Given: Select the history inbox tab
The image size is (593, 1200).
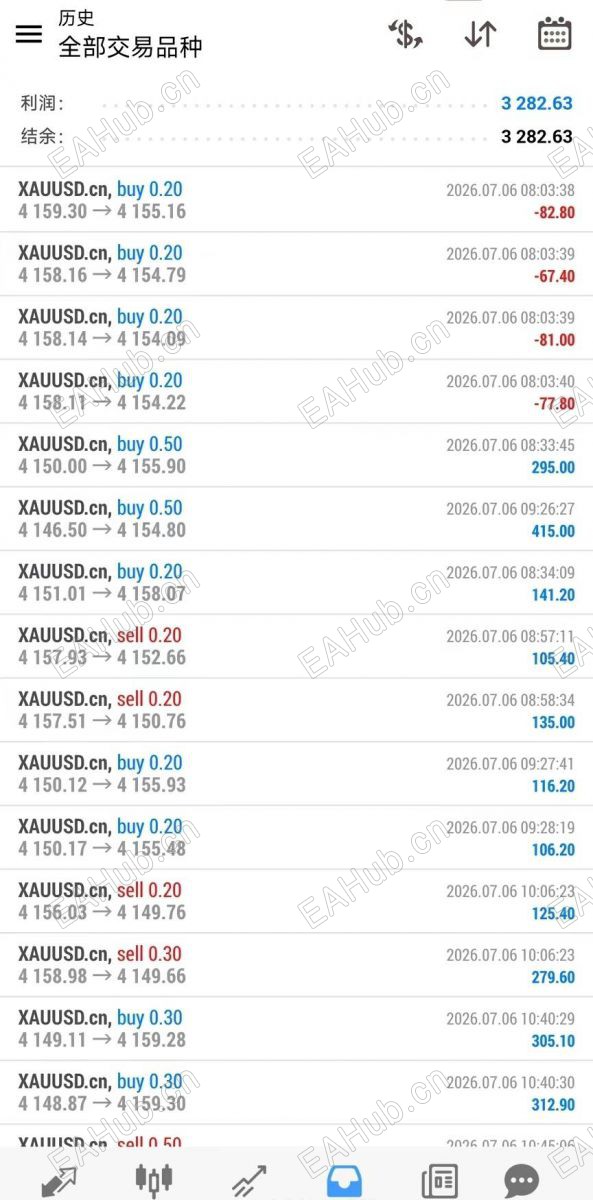Looking at the screenshot, I should (x=345, y=1181).
